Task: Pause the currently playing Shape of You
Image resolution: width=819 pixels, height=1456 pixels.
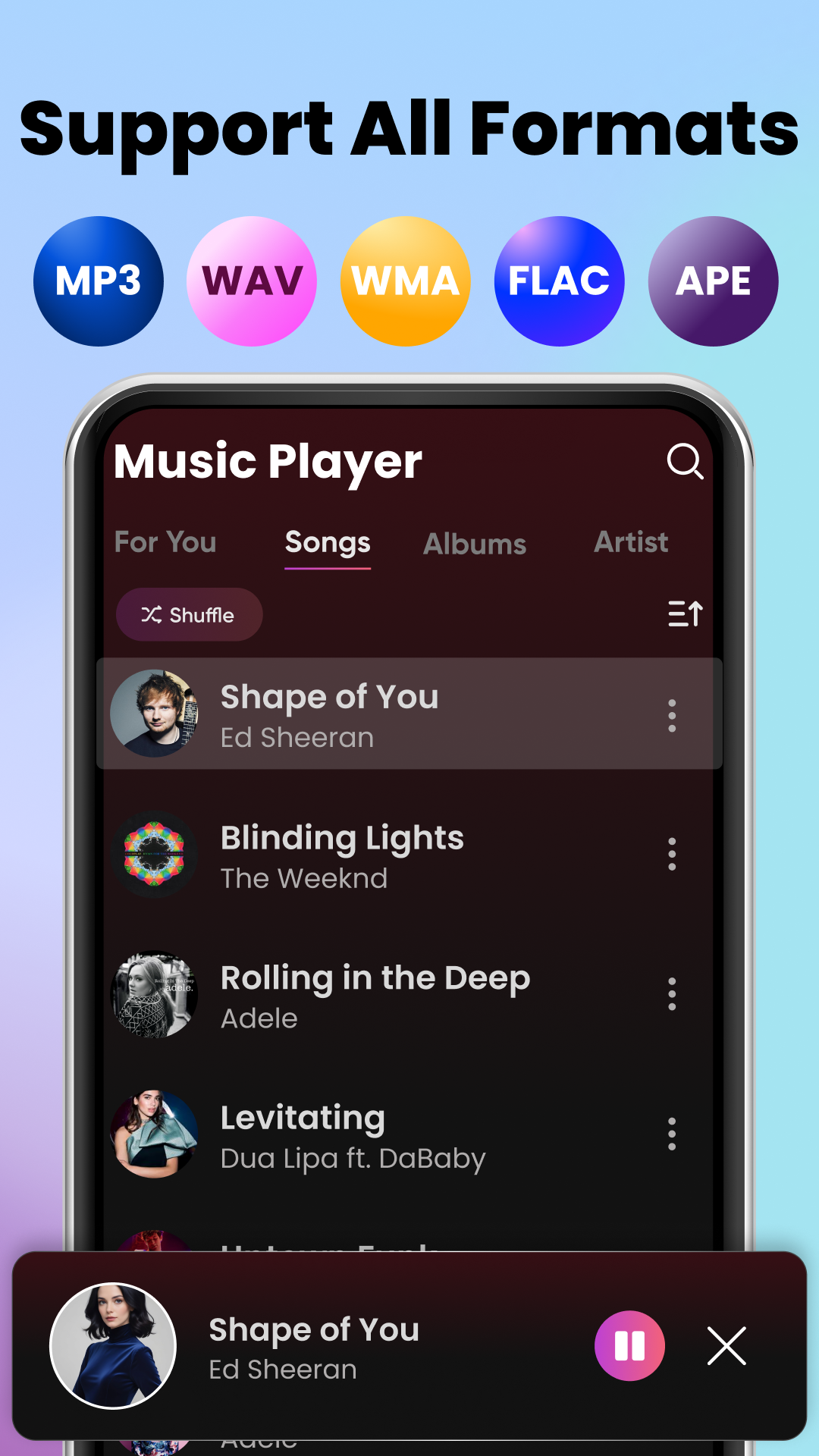Action: 629,1345
